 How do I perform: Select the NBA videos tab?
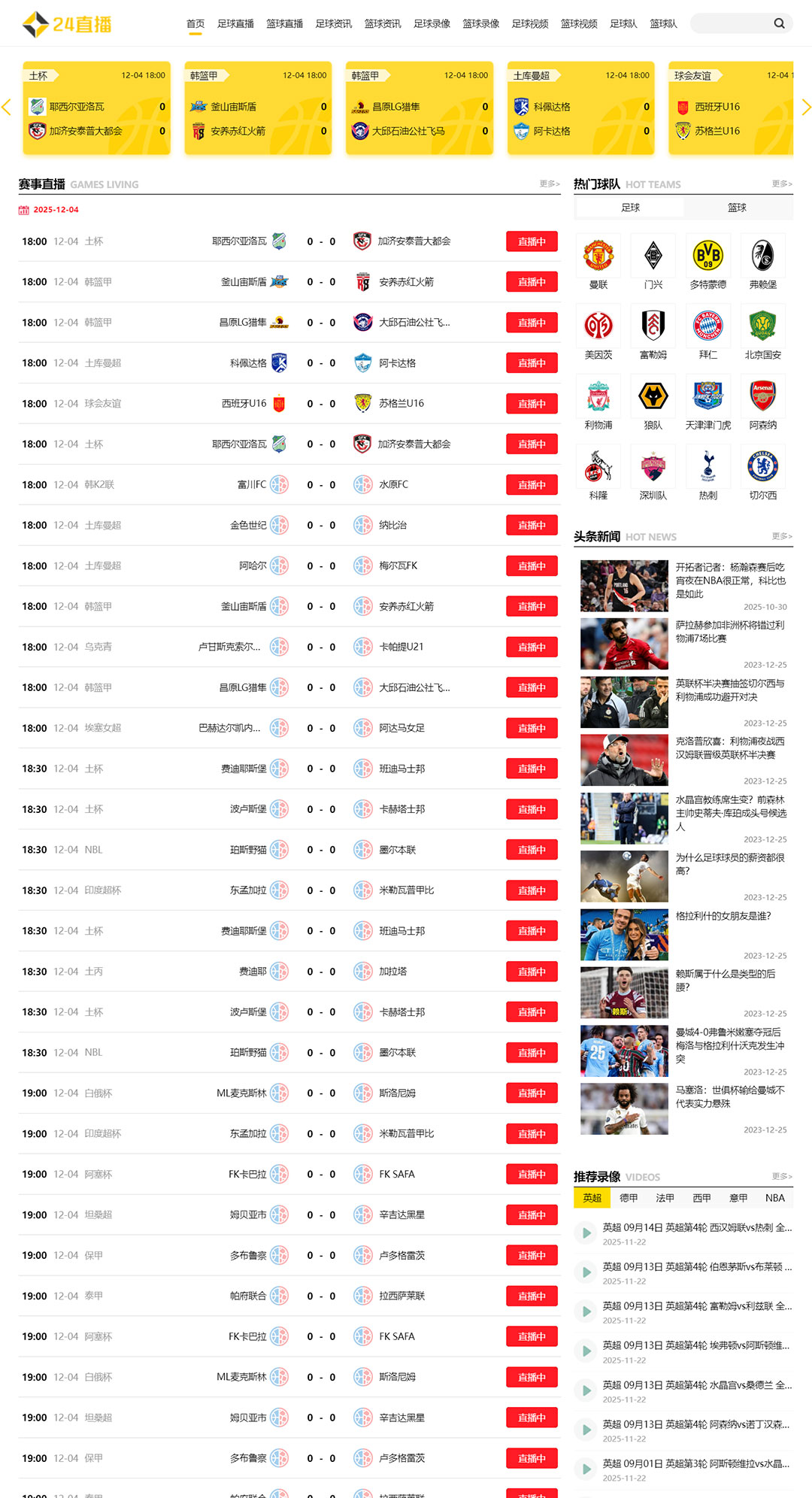coord(774,1198)
